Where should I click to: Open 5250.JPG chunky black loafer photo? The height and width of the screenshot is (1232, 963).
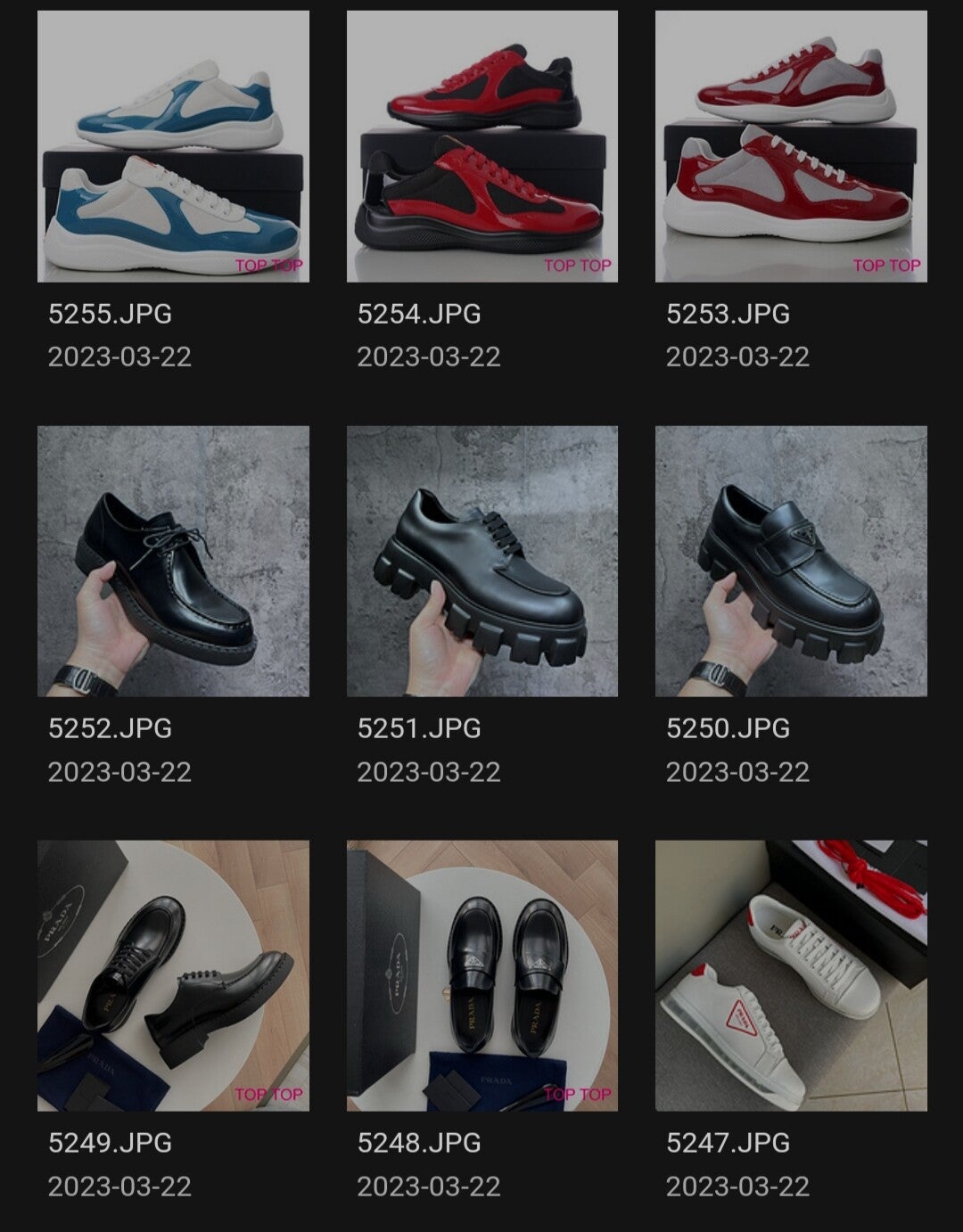point(791,561)
